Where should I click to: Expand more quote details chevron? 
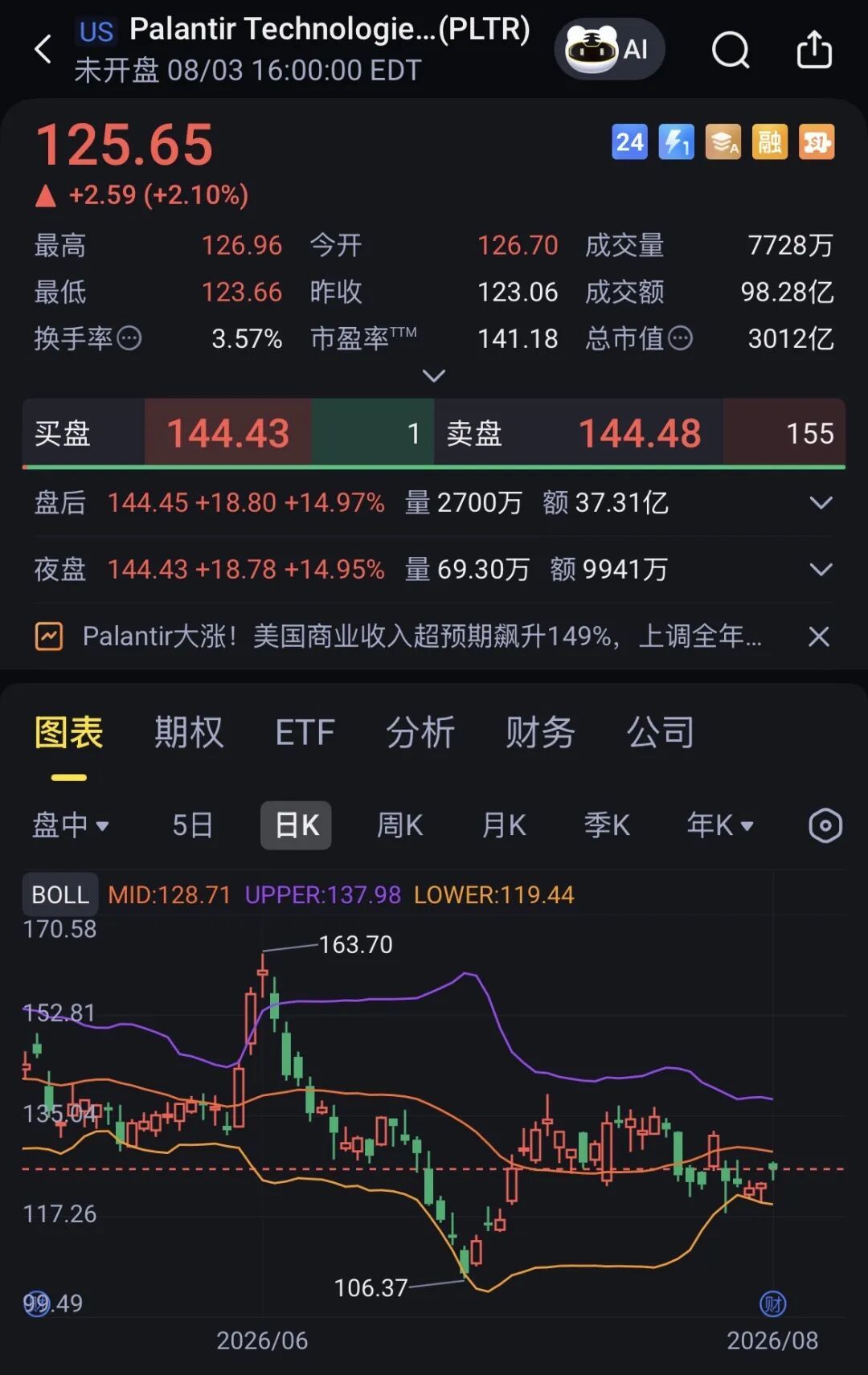434,376
